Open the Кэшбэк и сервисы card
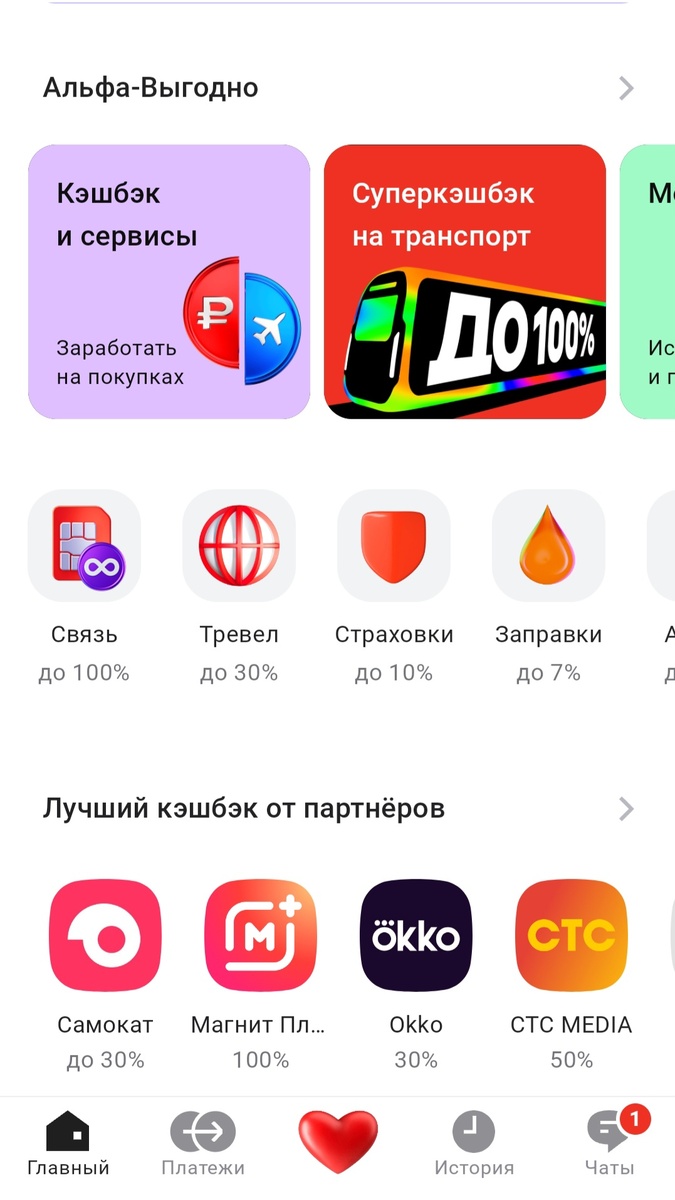675x1200 pixels. 169,282
